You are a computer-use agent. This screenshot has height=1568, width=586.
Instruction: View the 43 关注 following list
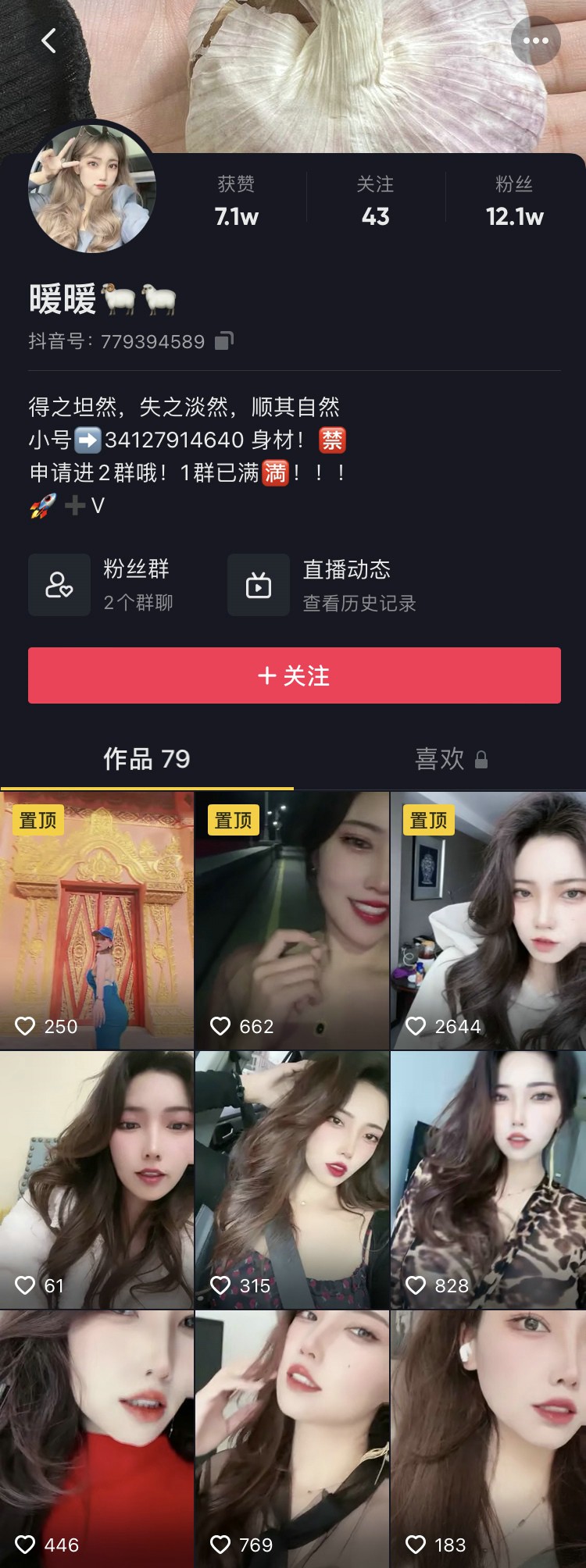[375, 201]
